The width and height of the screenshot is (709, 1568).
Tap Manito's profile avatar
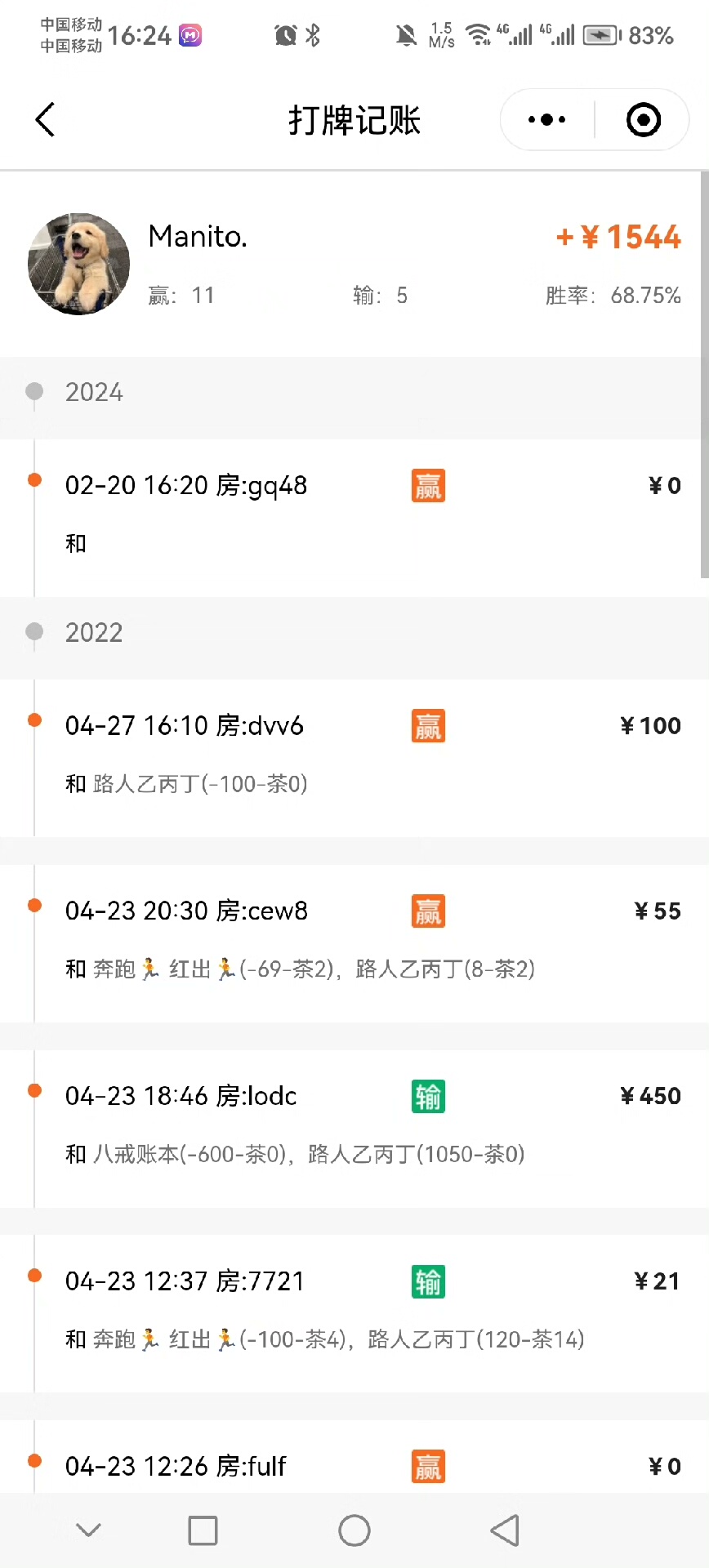click(x=79, y=264)
